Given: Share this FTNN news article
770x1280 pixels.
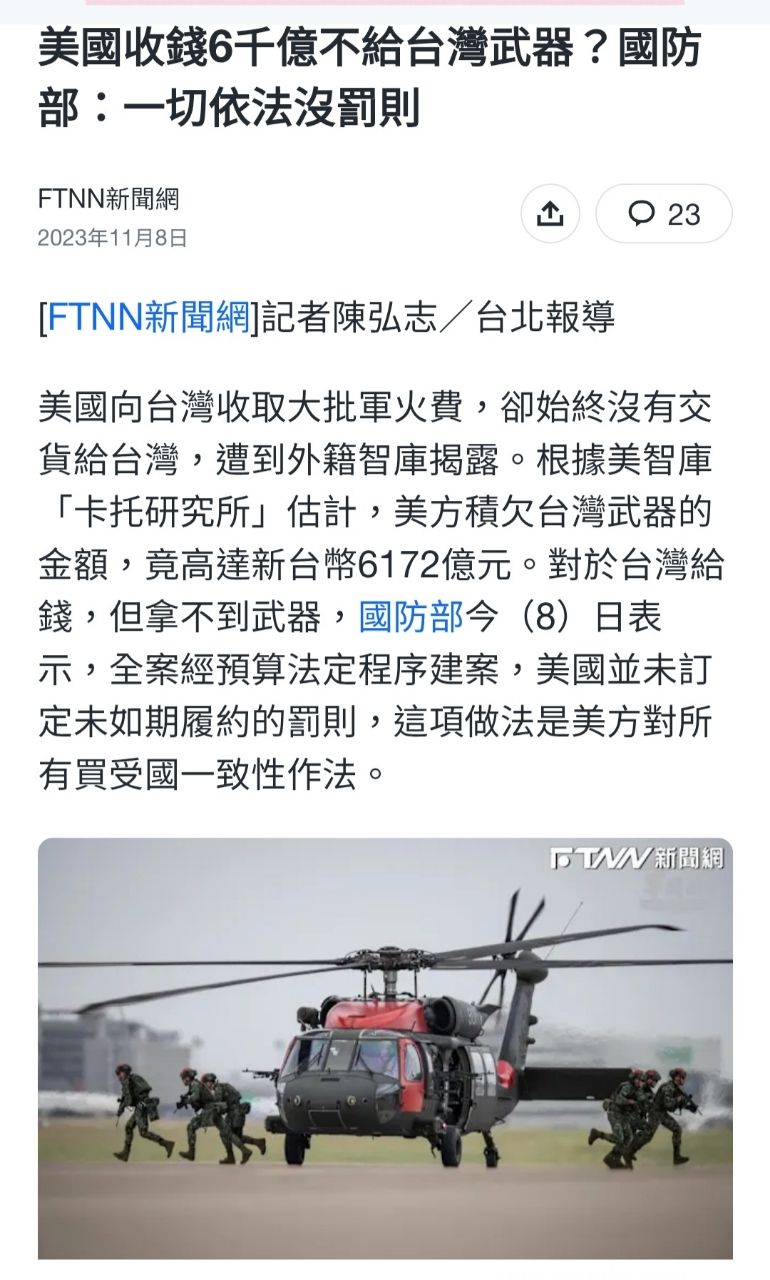Looking at the screenshot, I should [x=550, y=213].
